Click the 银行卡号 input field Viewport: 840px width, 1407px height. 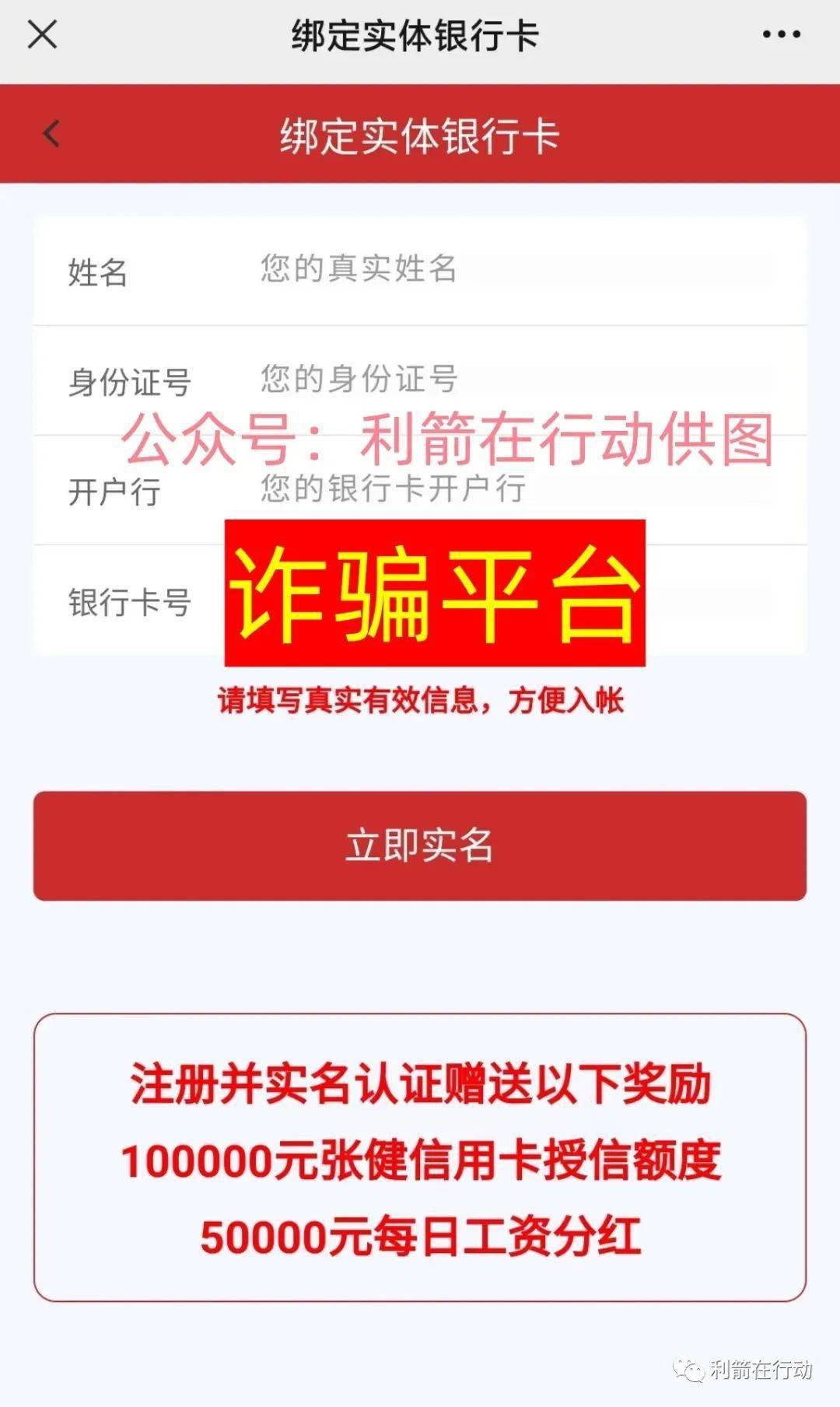pyautogui.click(x=467, y=603)
